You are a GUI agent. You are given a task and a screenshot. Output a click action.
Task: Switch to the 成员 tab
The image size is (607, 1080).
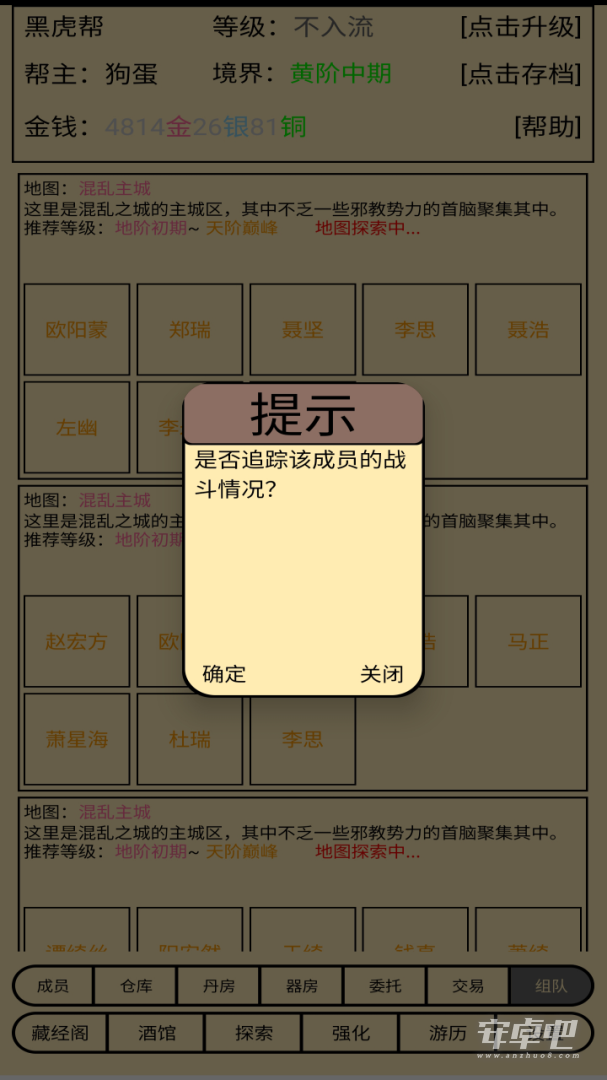tap(53, 986)
